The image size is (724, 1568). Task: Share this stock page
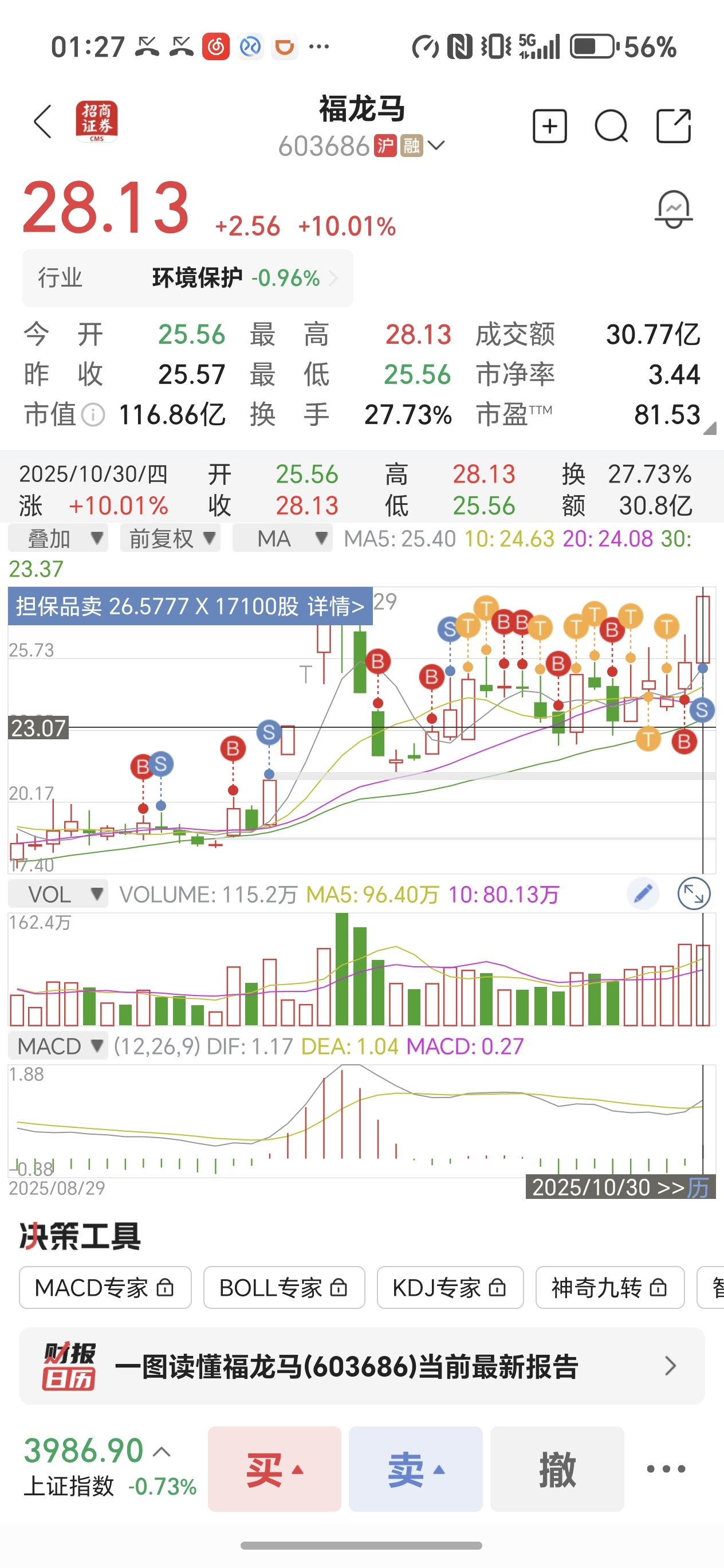(x=674, y=127)
